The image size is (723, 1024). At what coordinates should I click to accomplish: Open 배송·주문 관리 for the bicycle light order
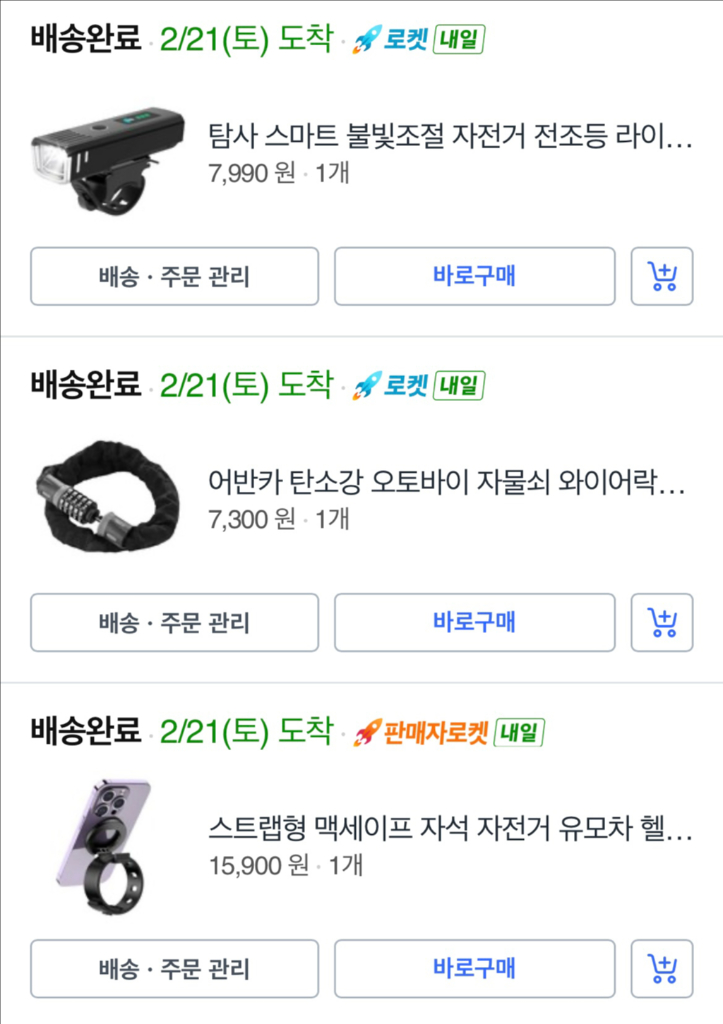pos(175,277)
